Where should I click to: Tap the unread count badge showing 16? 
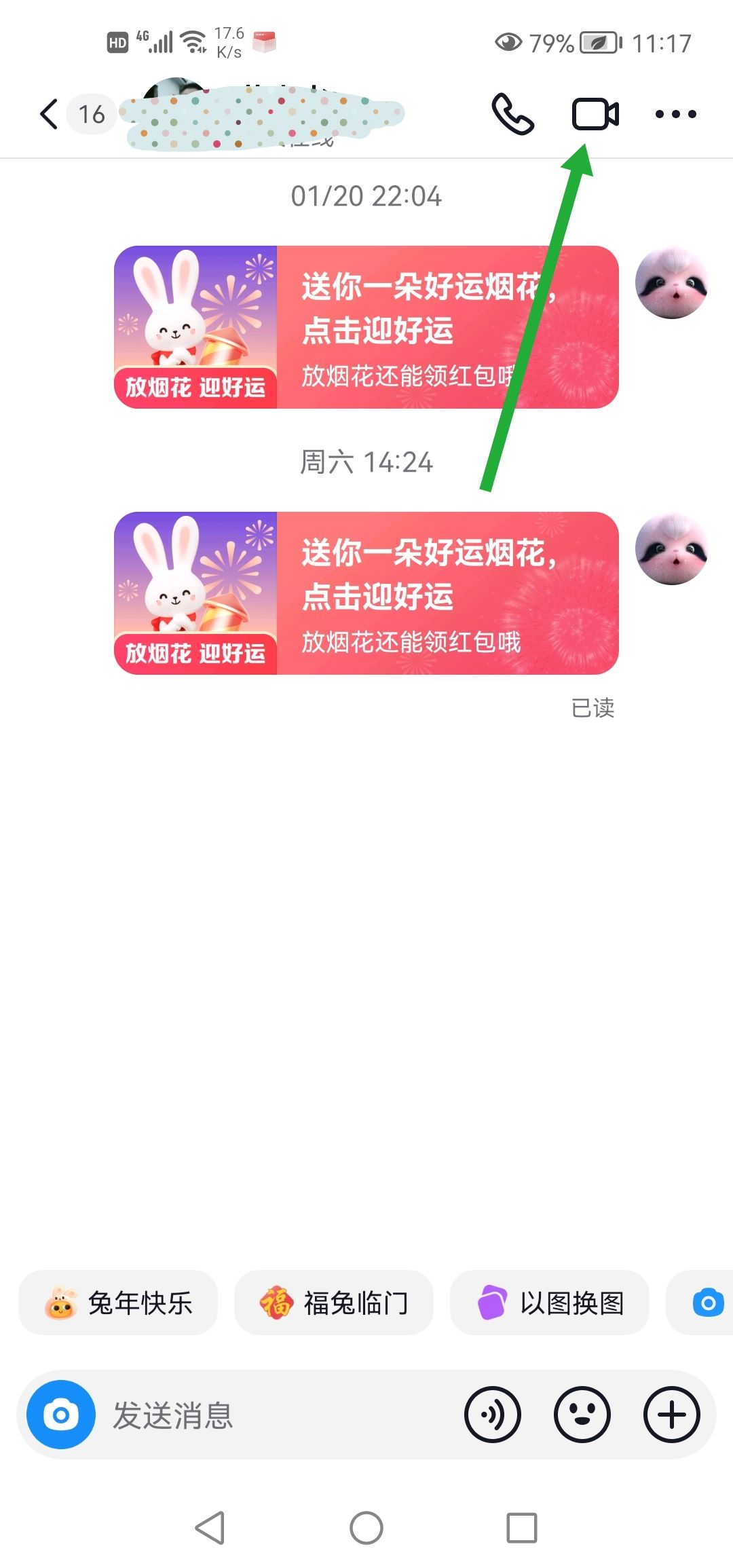pyautogui.click(x=91, y=114)
